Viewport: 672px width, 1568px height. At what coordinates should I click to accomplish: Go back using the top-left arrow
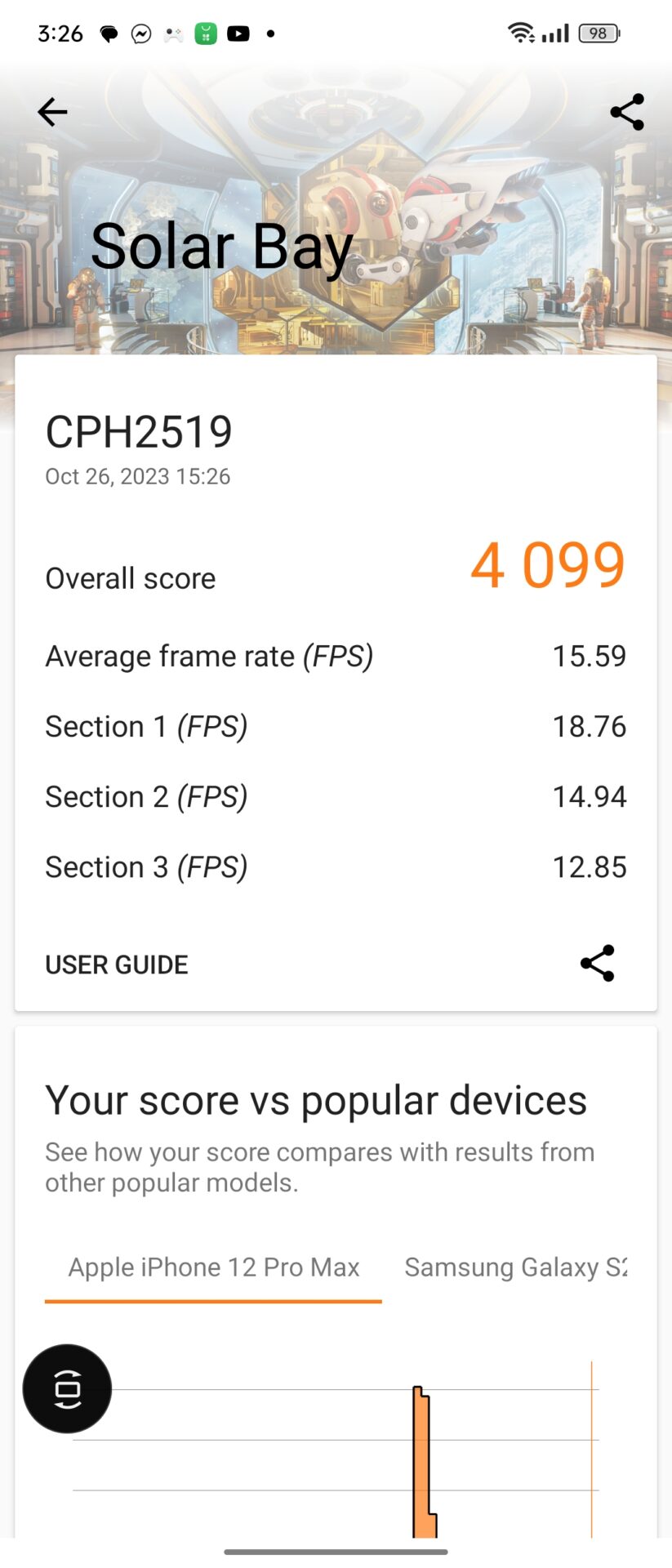pyautogui.click(x=52, y=112)
